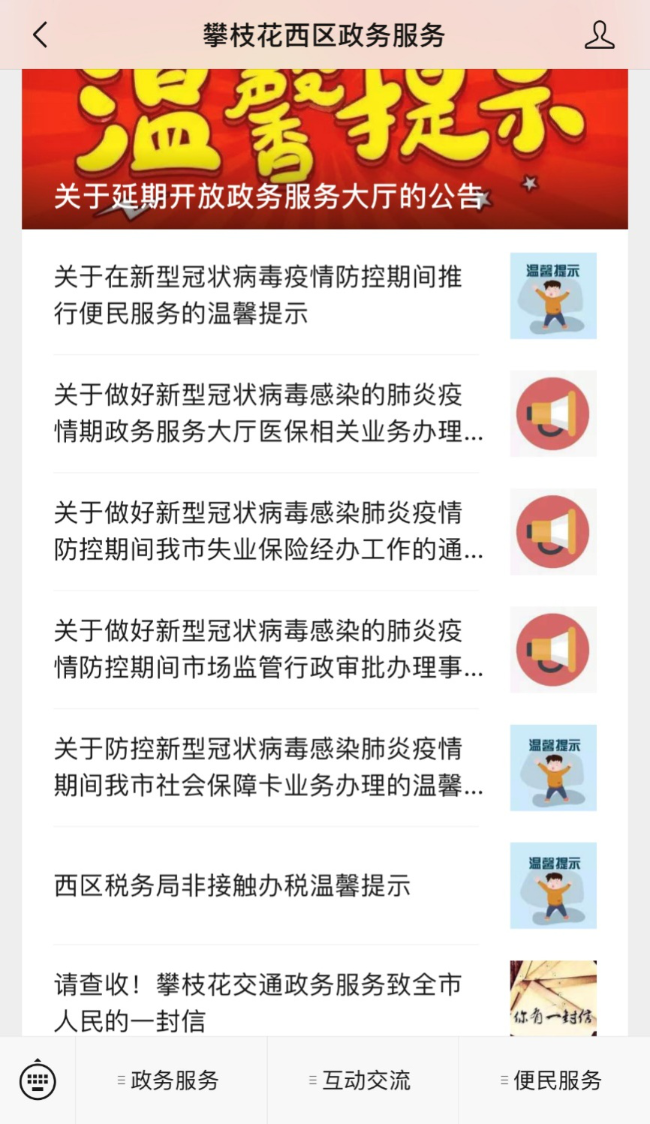
Task: Open the 关于延期开放政务服务大厅的公告 banner
Action: pos(325,149)
